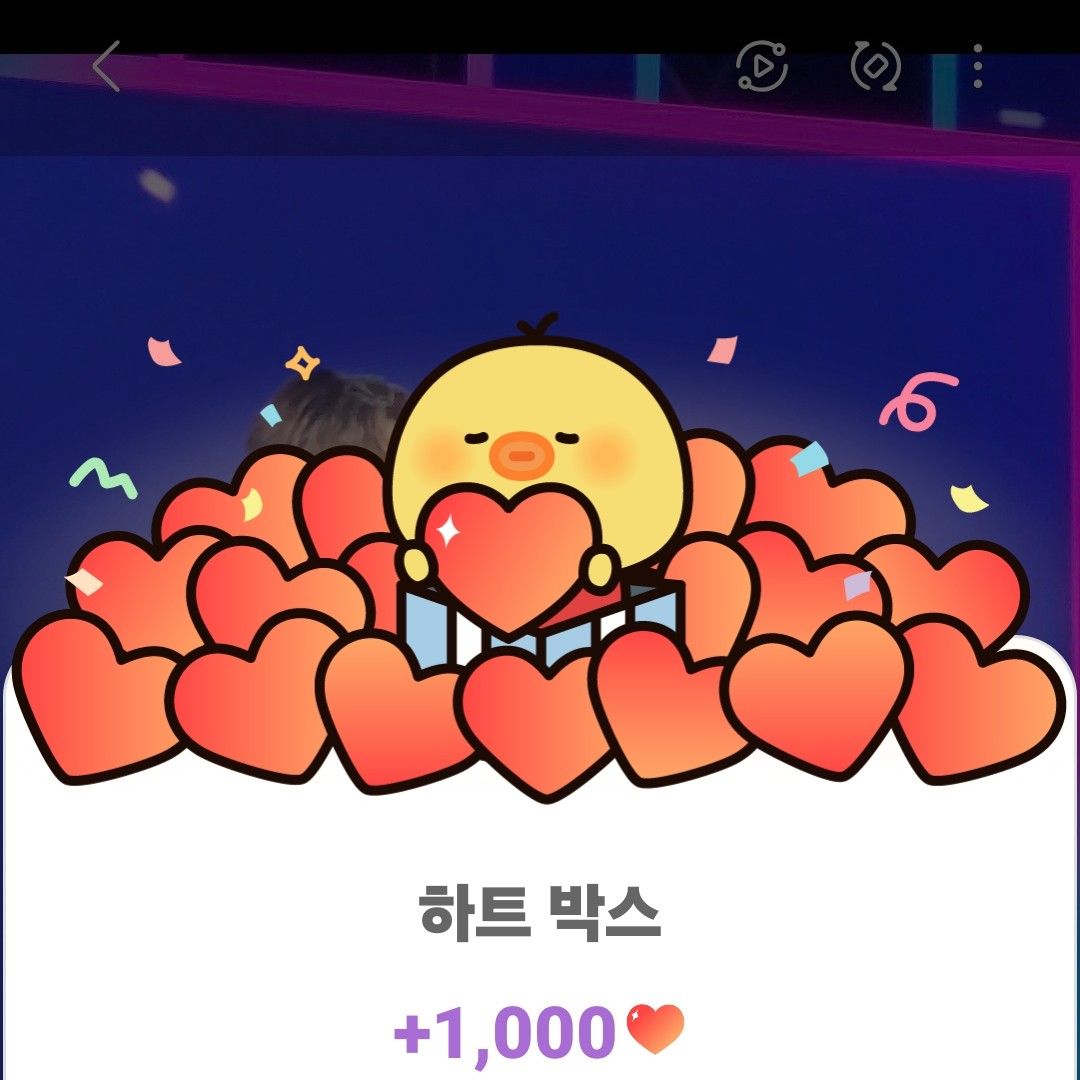Image resolution: width=1080 pixels, height=1080 pixels.
Task: Rotate the screen with the rotation icon
Action: 876,67
